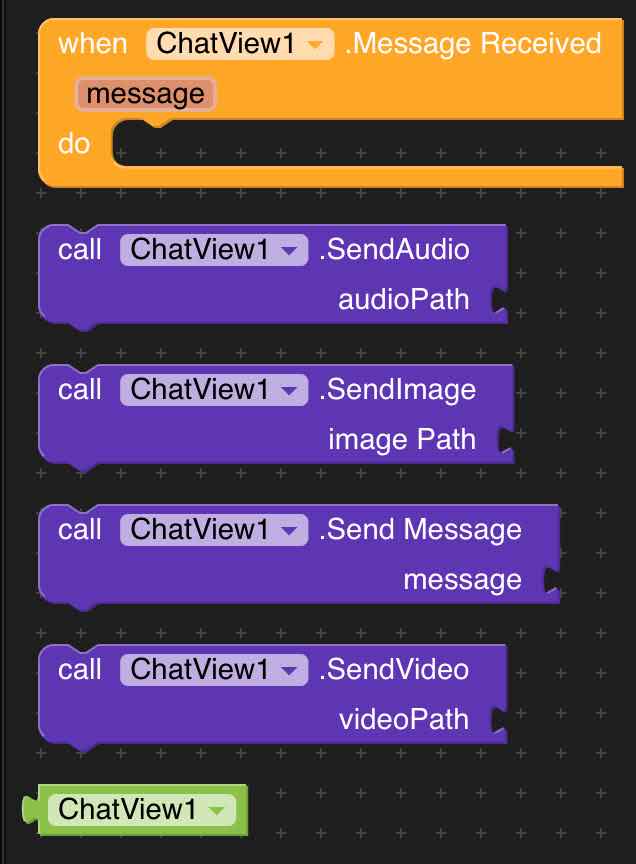Open ChatView1 dropdown in Message Received block
Viewport: 636px width, 864px height.
click(316, 45)
